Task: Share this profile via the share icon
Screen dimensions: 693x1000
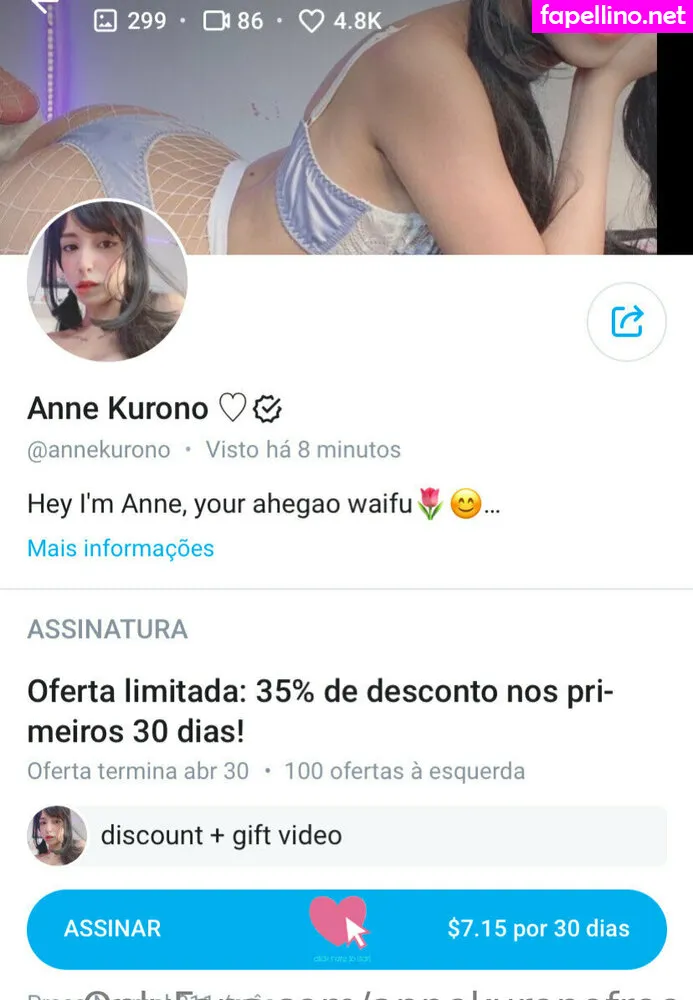Action: [626, 321]
